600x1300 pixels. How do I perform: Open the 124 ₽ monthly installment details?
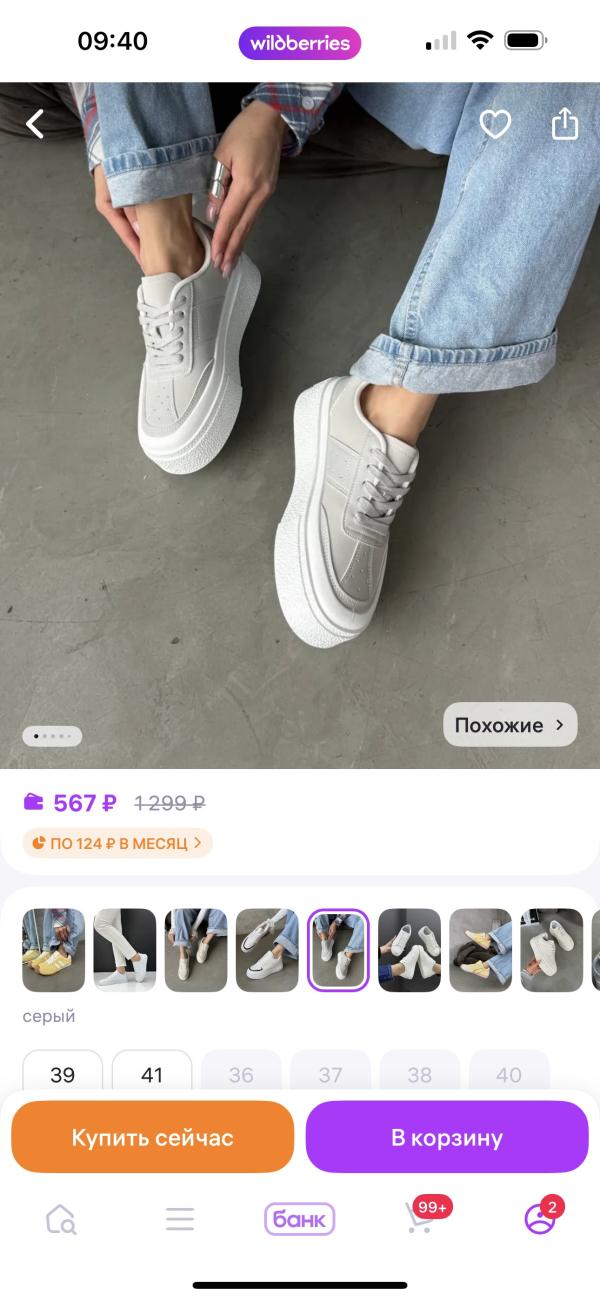pos(118,843)
